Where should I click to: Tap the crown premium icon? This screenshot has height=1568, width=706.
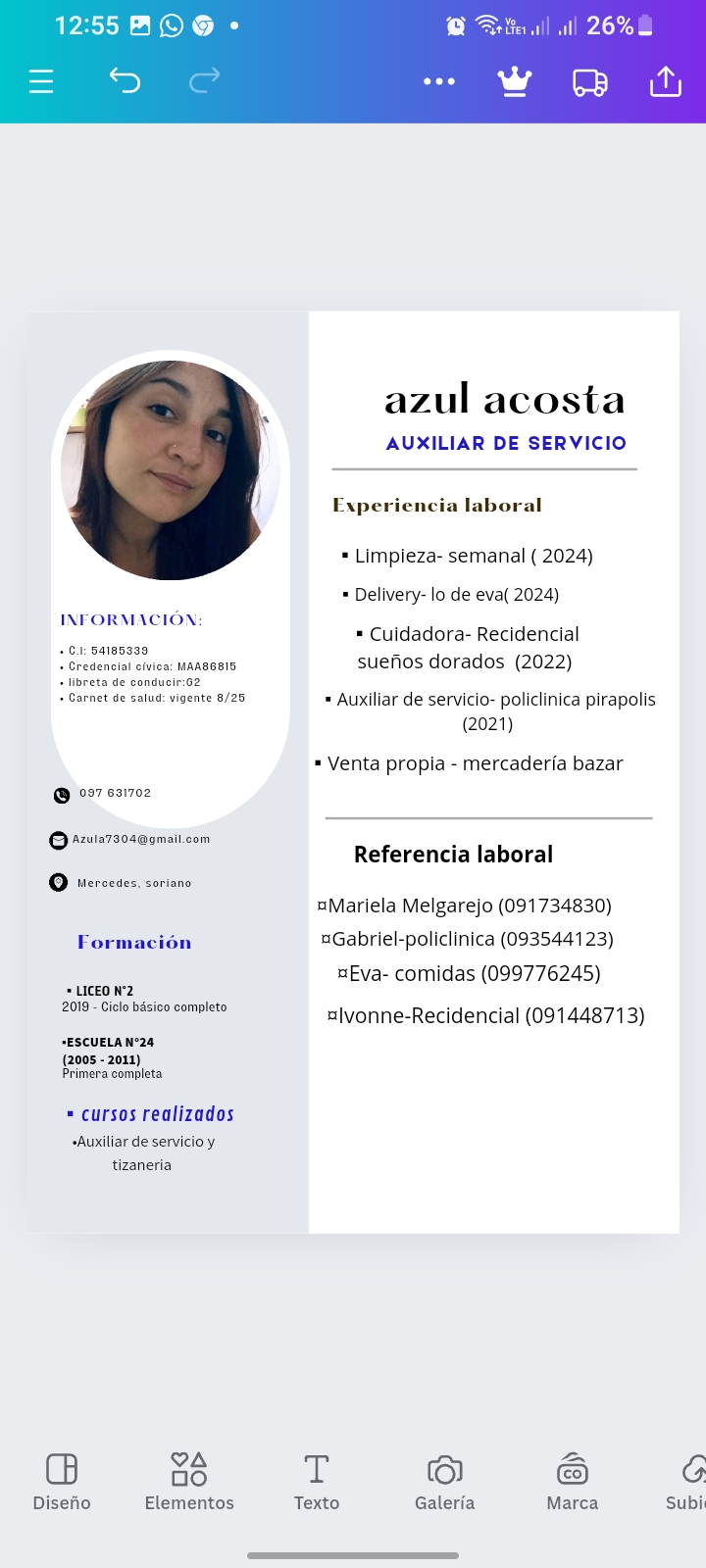[x=515, y=81]
